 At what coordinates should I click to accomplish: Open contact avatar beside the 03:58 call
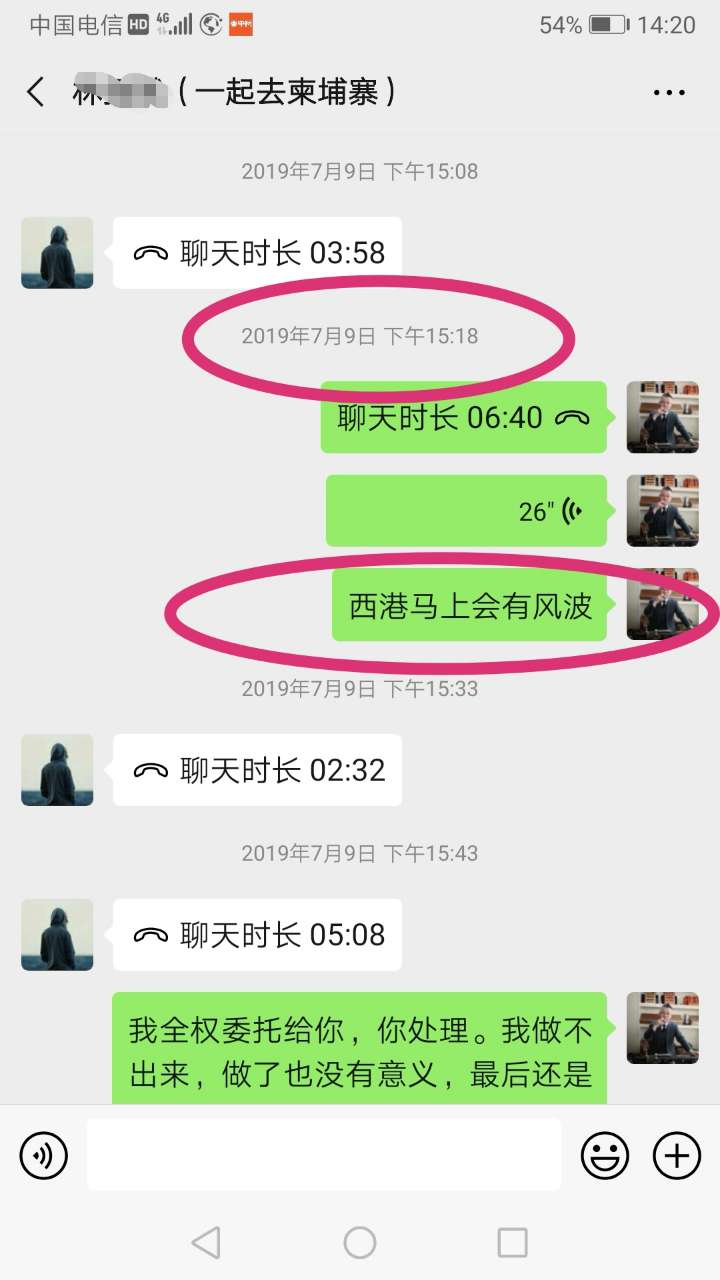[x=57, y=253]
